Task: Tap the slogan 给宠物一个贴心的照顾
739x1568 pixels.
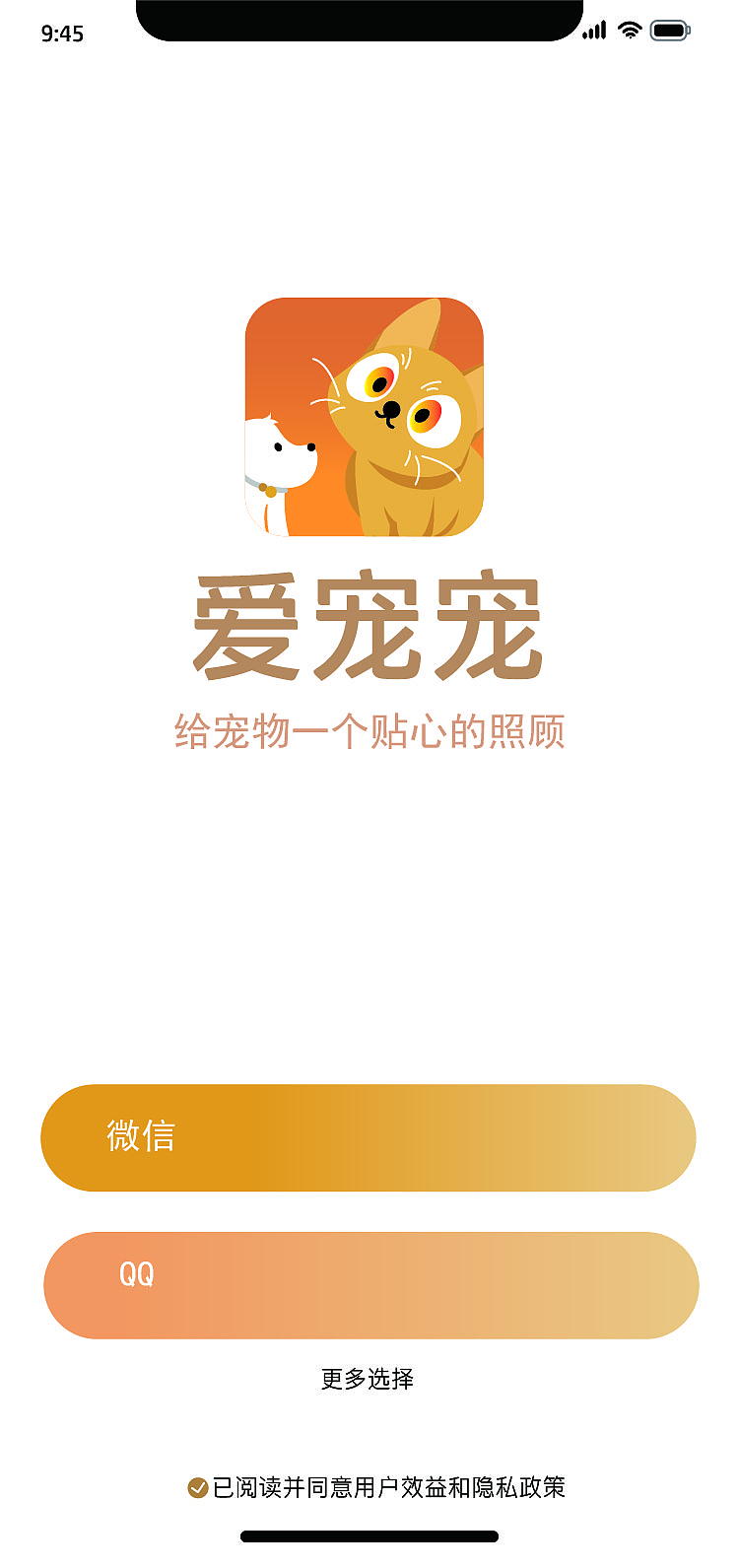Action: click(368, 729)
